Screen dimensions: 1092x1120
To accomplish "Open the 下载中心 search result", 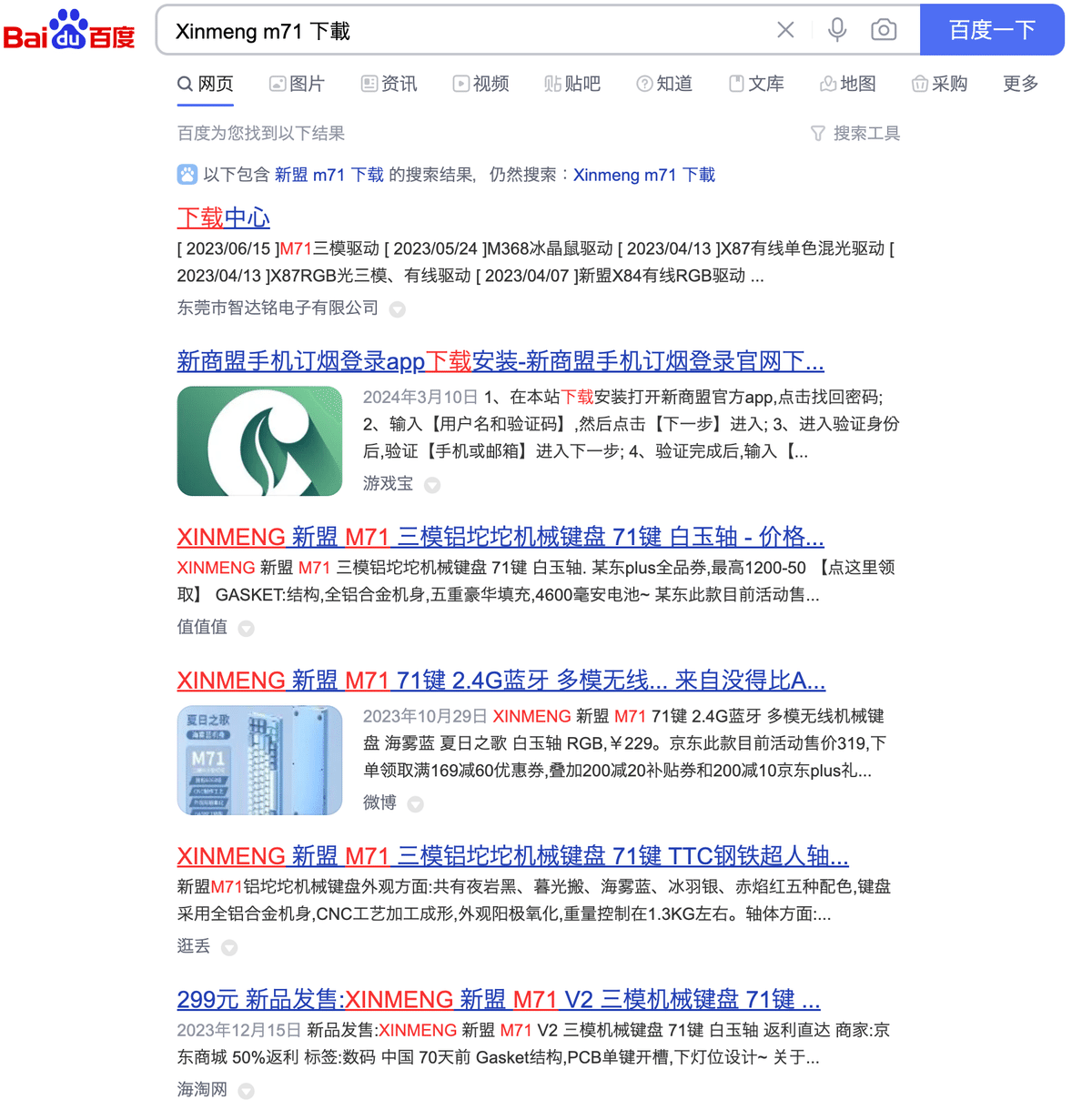I will [224, 218].
